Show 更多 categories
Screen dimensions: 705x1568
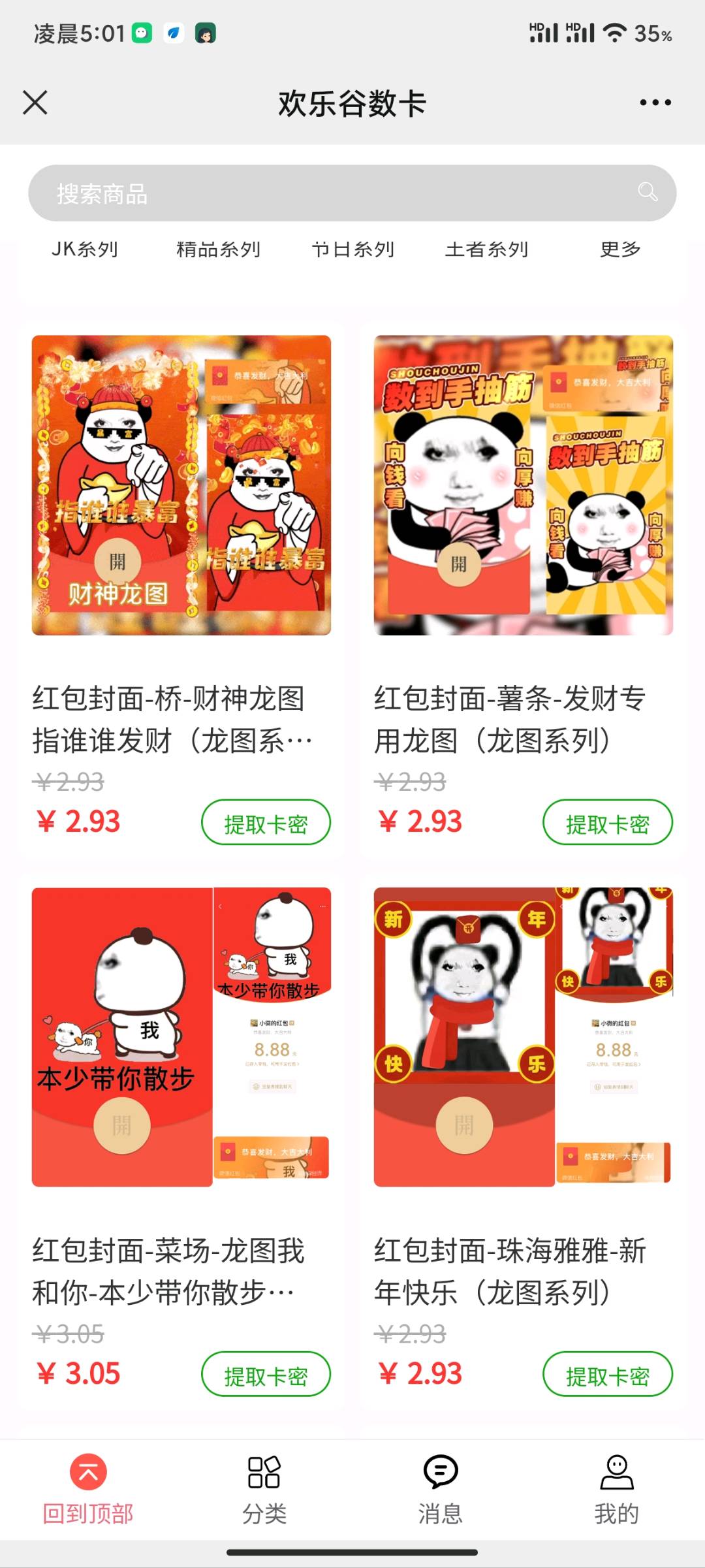coord(620,249)
